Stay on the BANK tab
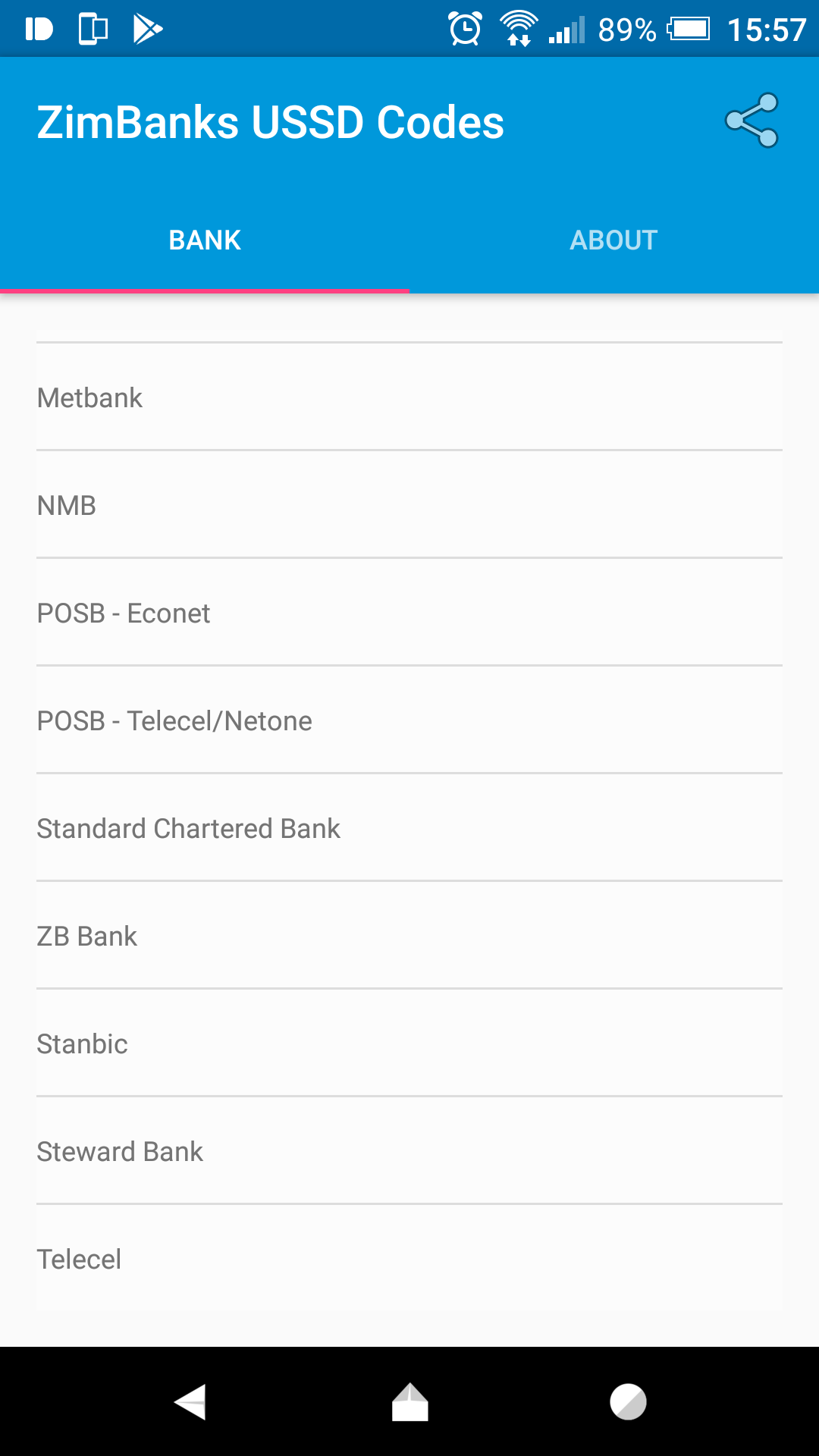819x1456 pixels. pos(205,240)
